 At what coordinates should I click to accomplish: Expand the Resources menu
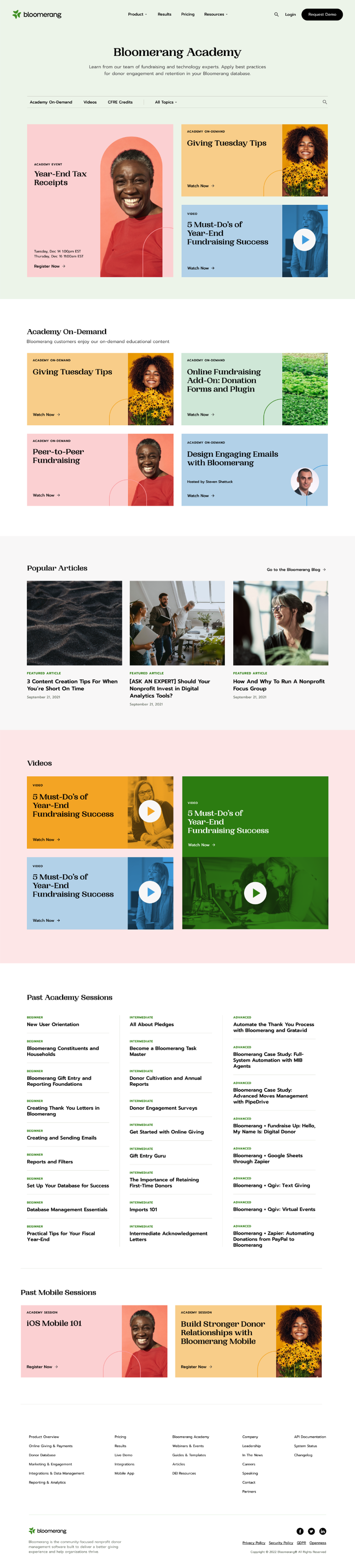216,14
